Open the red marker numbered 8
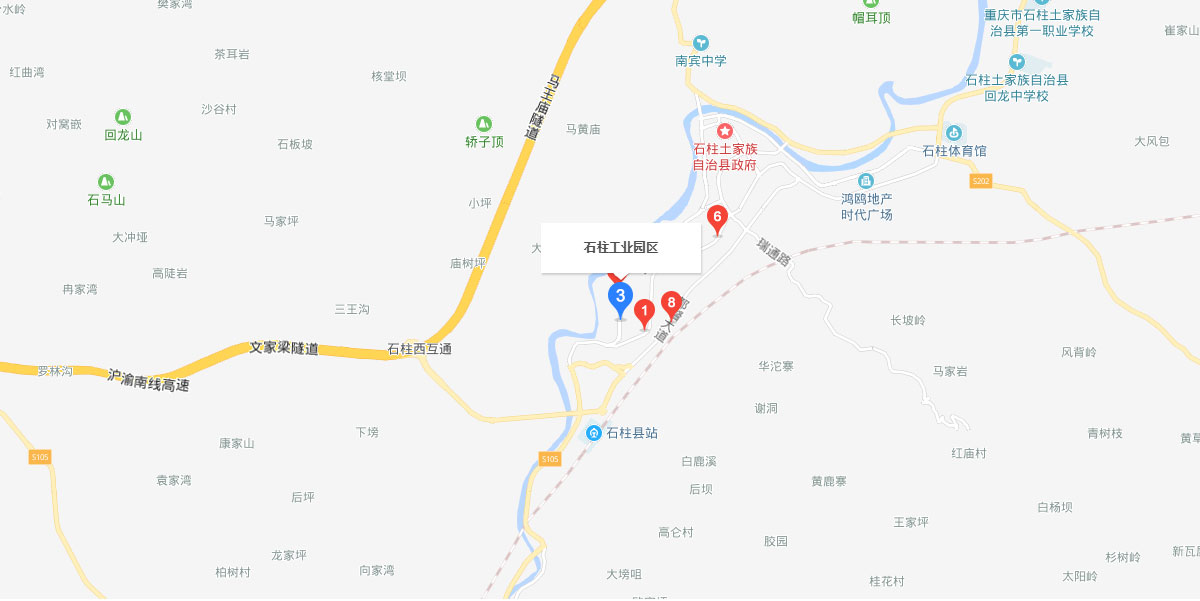This screenshot has width=1200, height=601. [672, 301]
